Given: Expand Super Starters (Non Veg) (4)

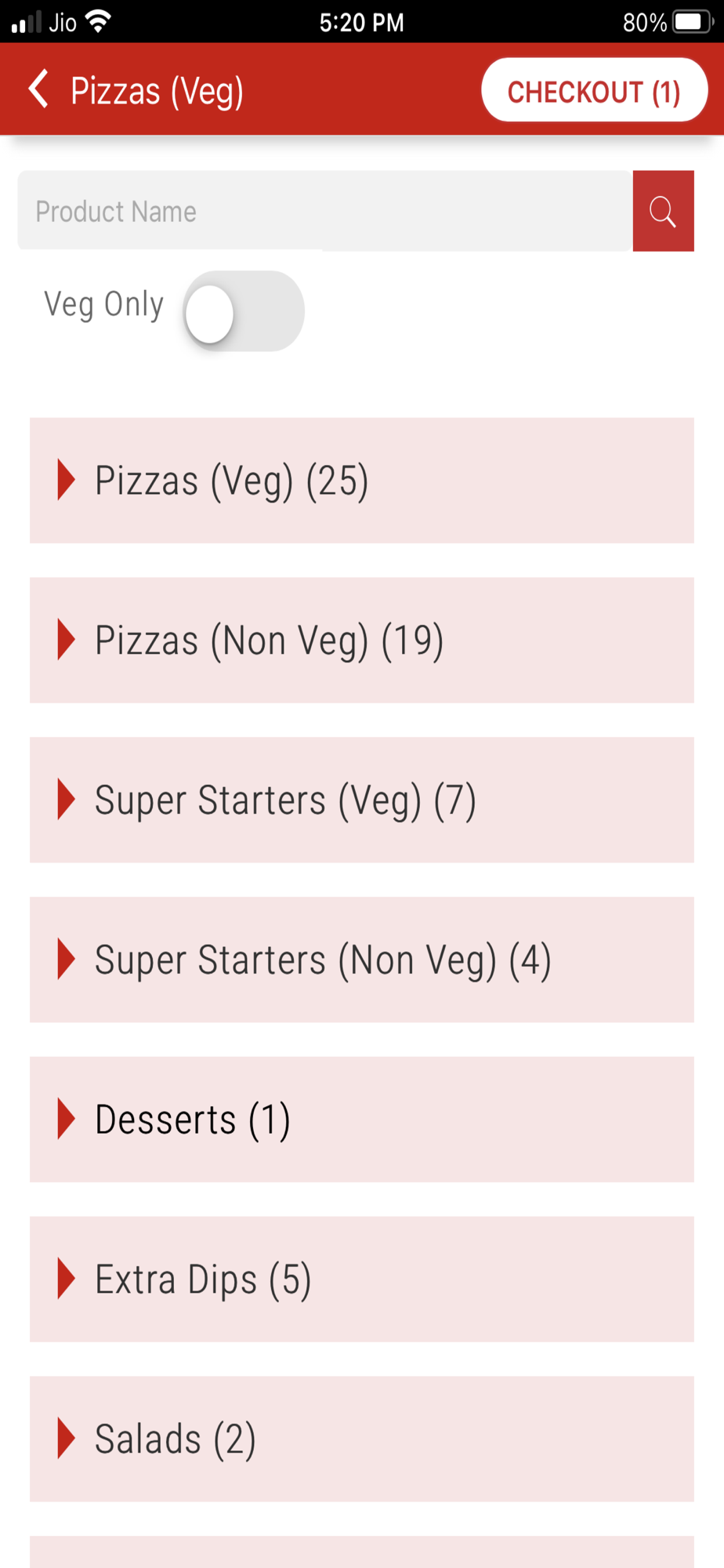Looking at the screenshot, I should (362, 960).
